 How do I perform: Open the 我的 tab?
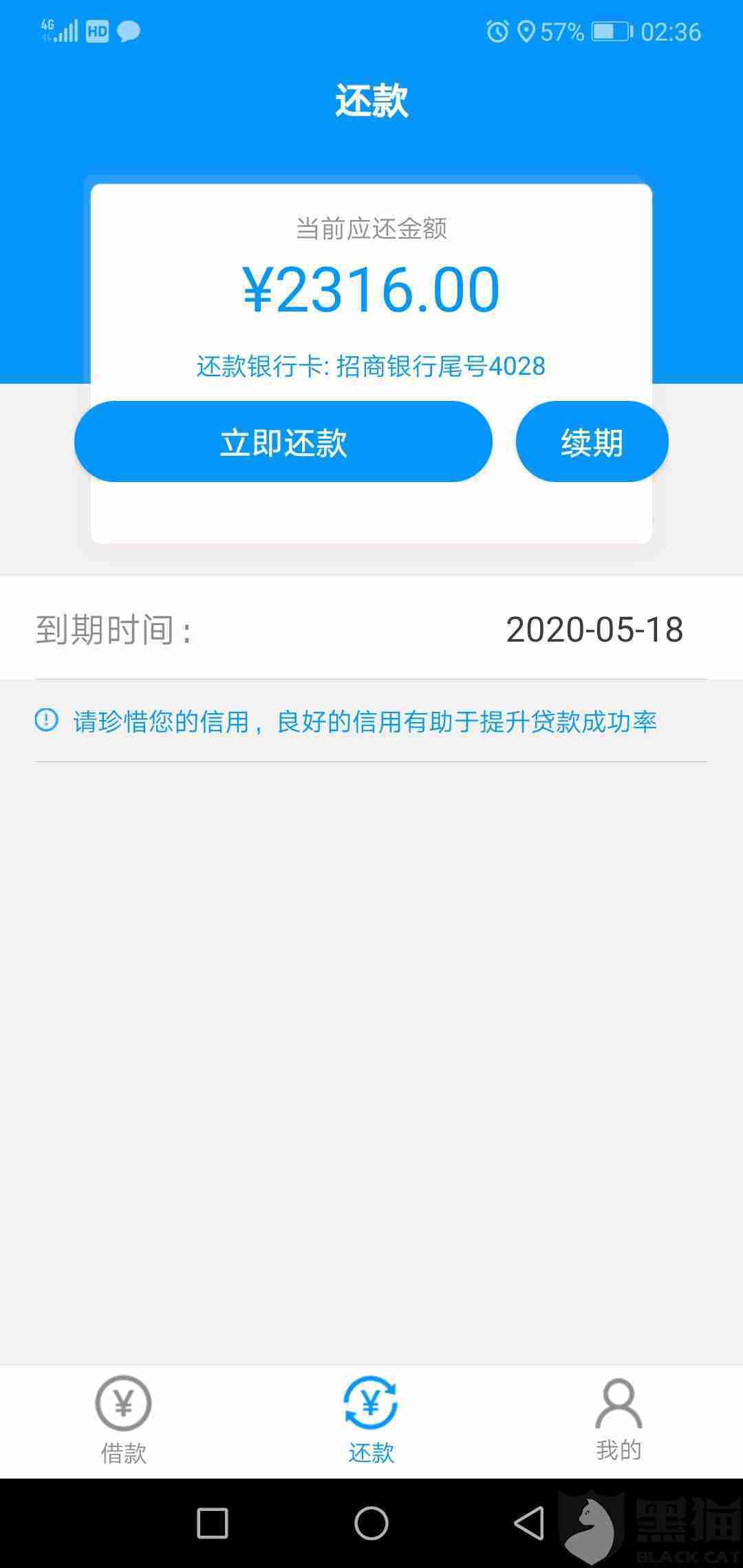click(x=618, y=1420)
